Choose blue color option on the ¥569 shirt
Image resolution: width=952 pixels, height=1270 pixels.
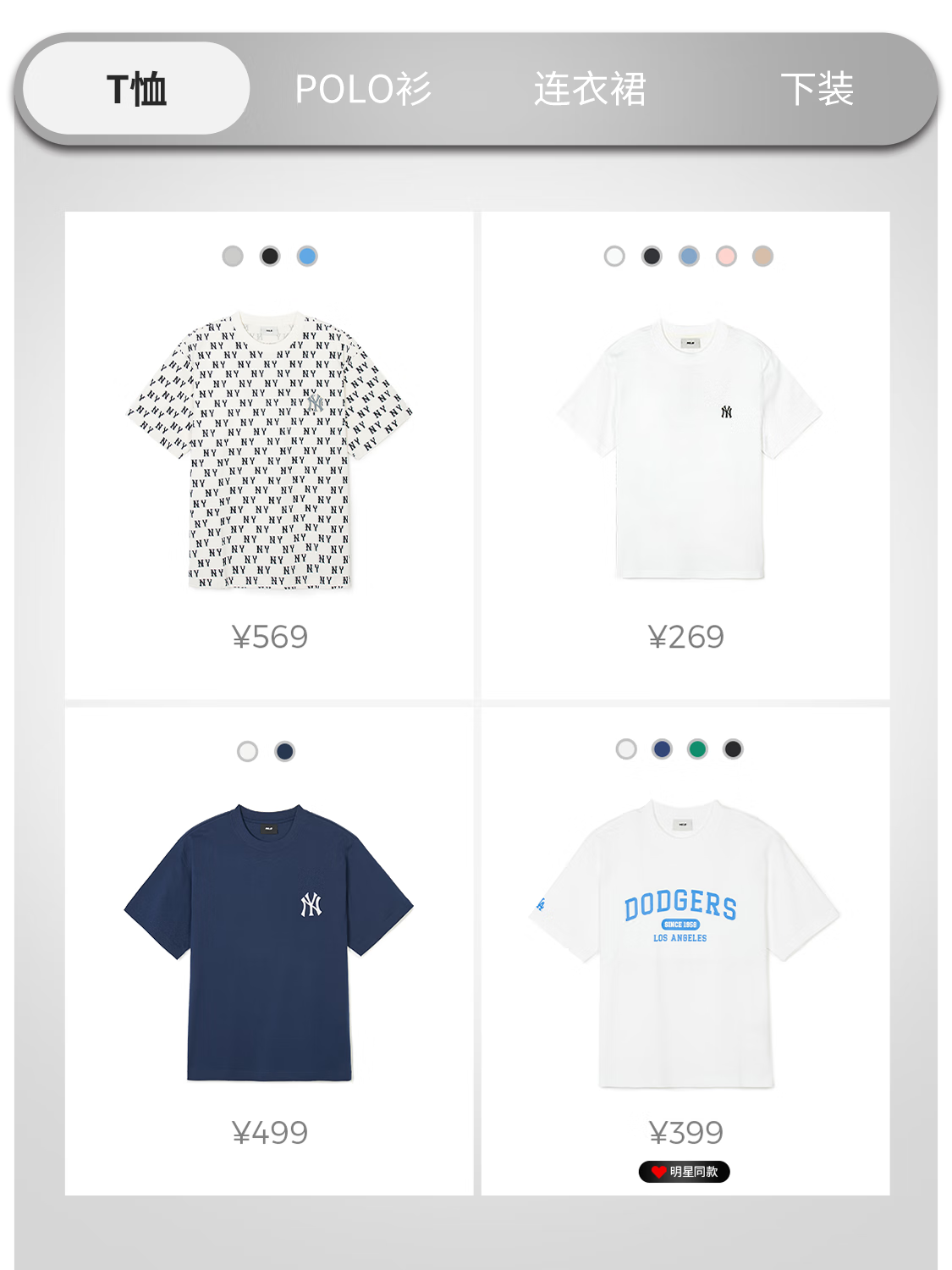point(307,257)
